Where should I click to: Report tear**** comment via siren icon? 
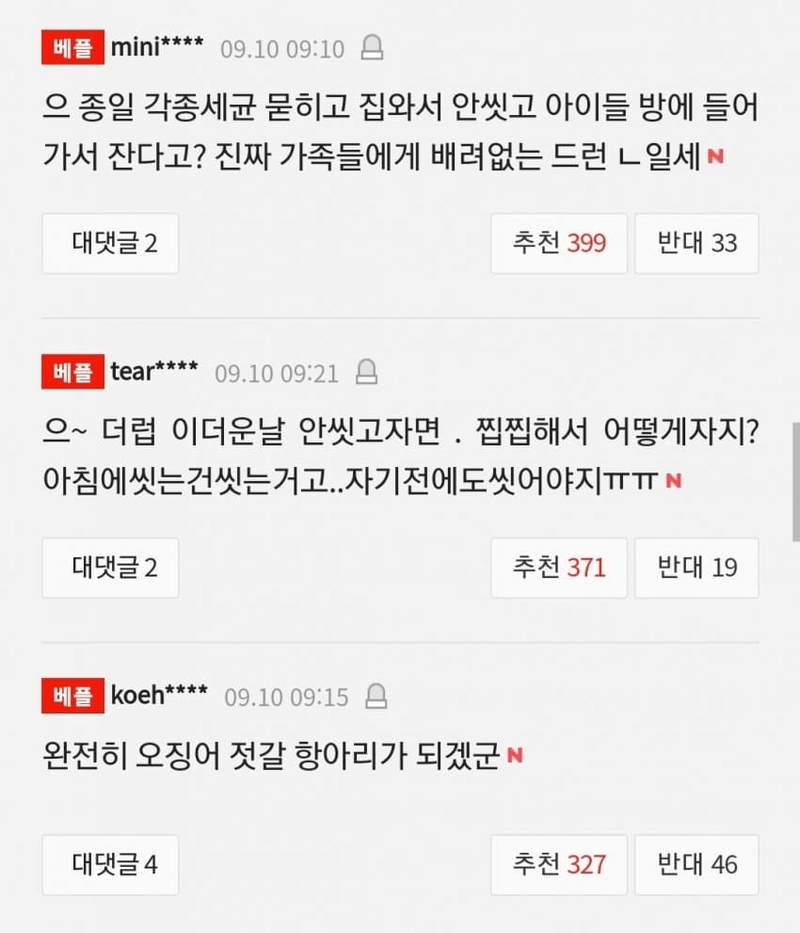click(x=367, y=373)
